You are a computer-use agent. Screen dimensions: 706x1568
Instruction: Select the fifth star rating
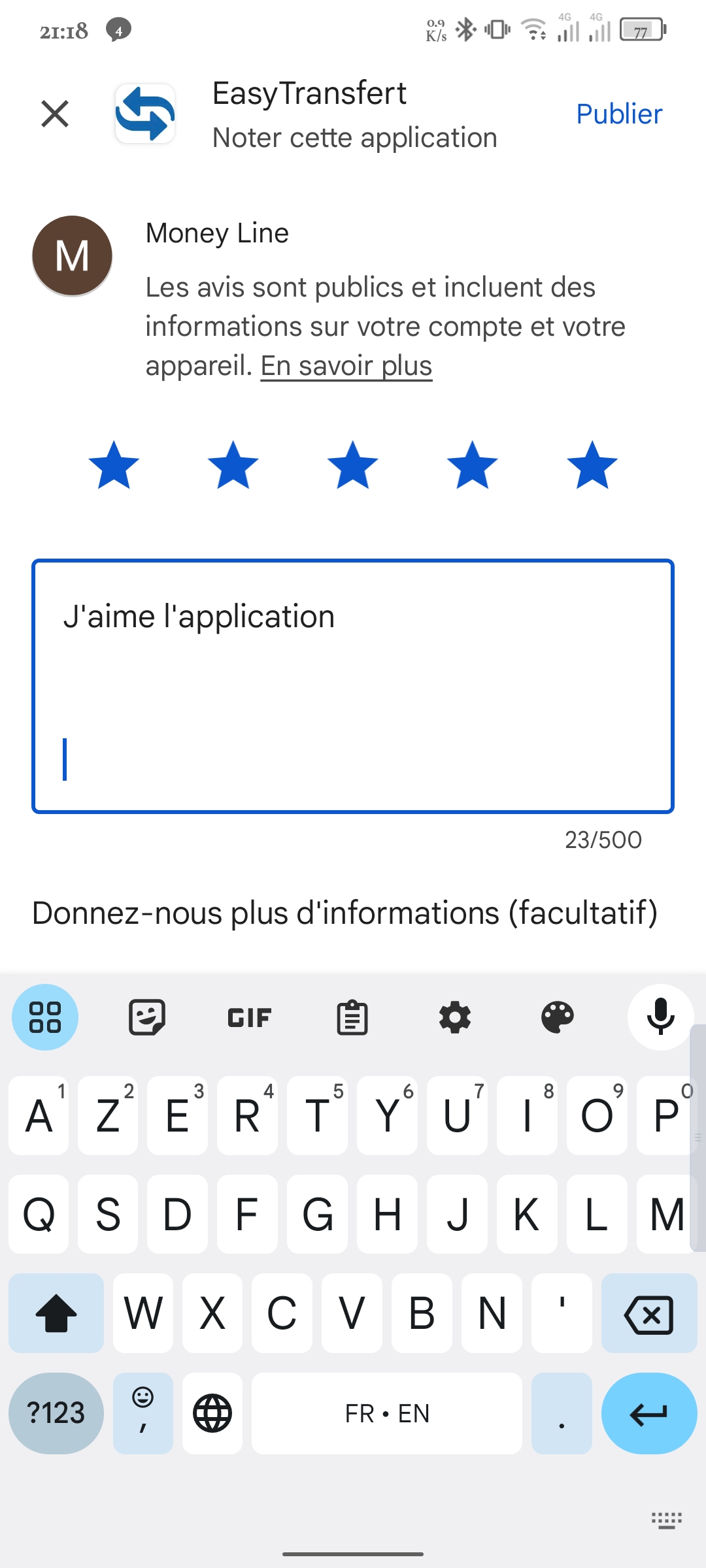tap(592, 465)
